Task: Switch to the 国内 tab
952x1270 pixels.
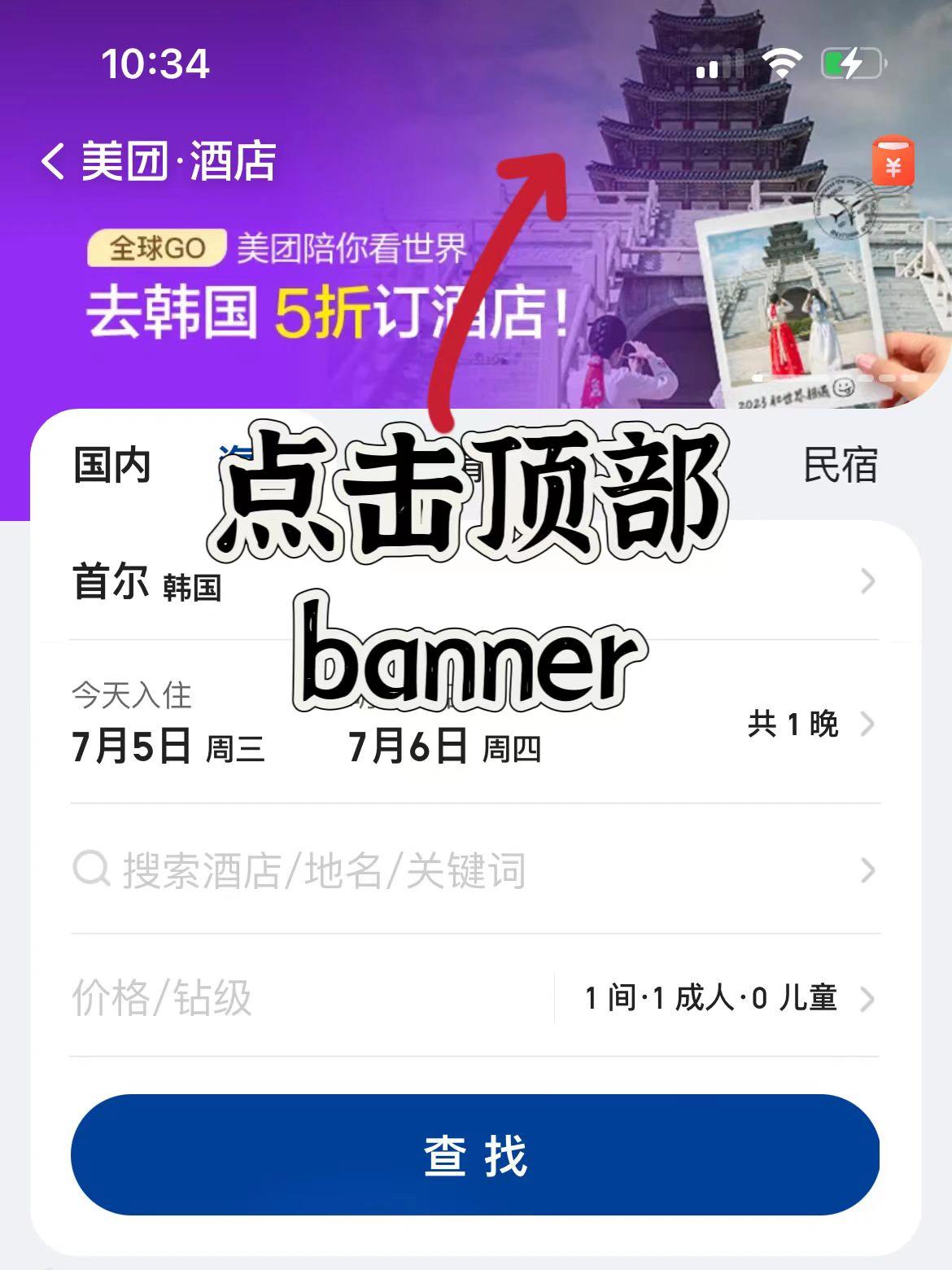Action: tap(112, 466)
